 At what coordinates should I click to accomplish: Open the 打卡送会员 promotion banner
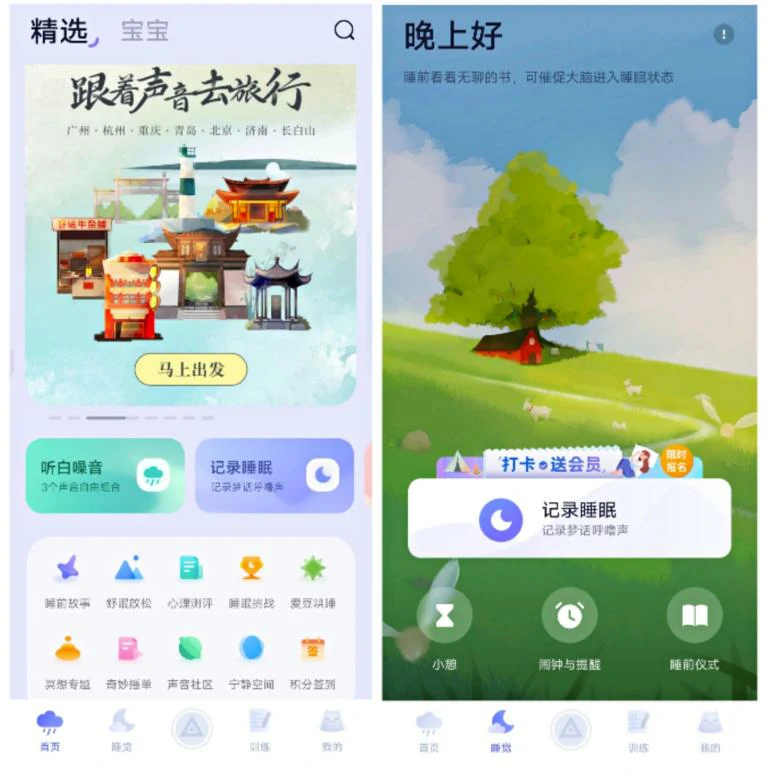565,464
